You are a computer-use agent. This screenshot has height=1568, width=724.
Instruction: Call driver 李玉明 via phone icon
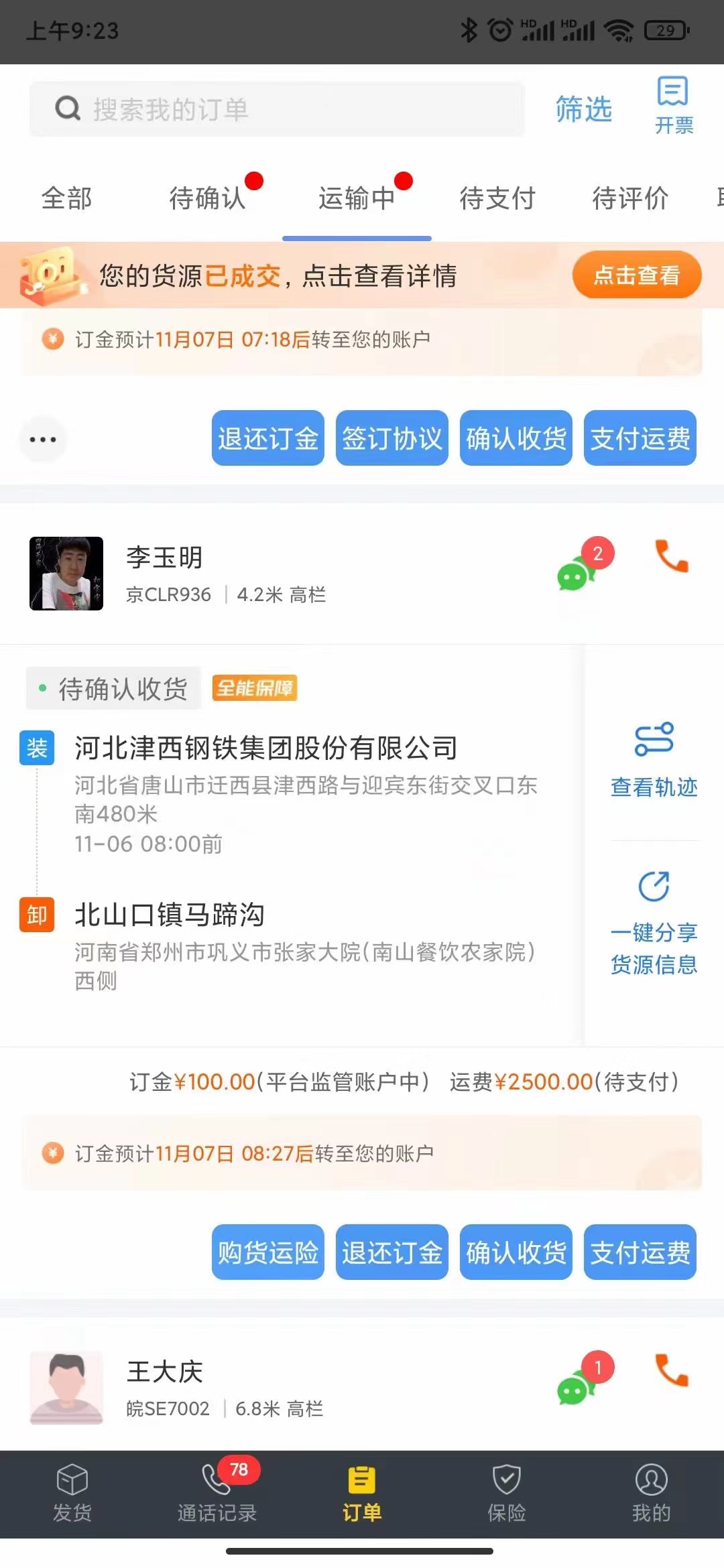coord(671,556)
